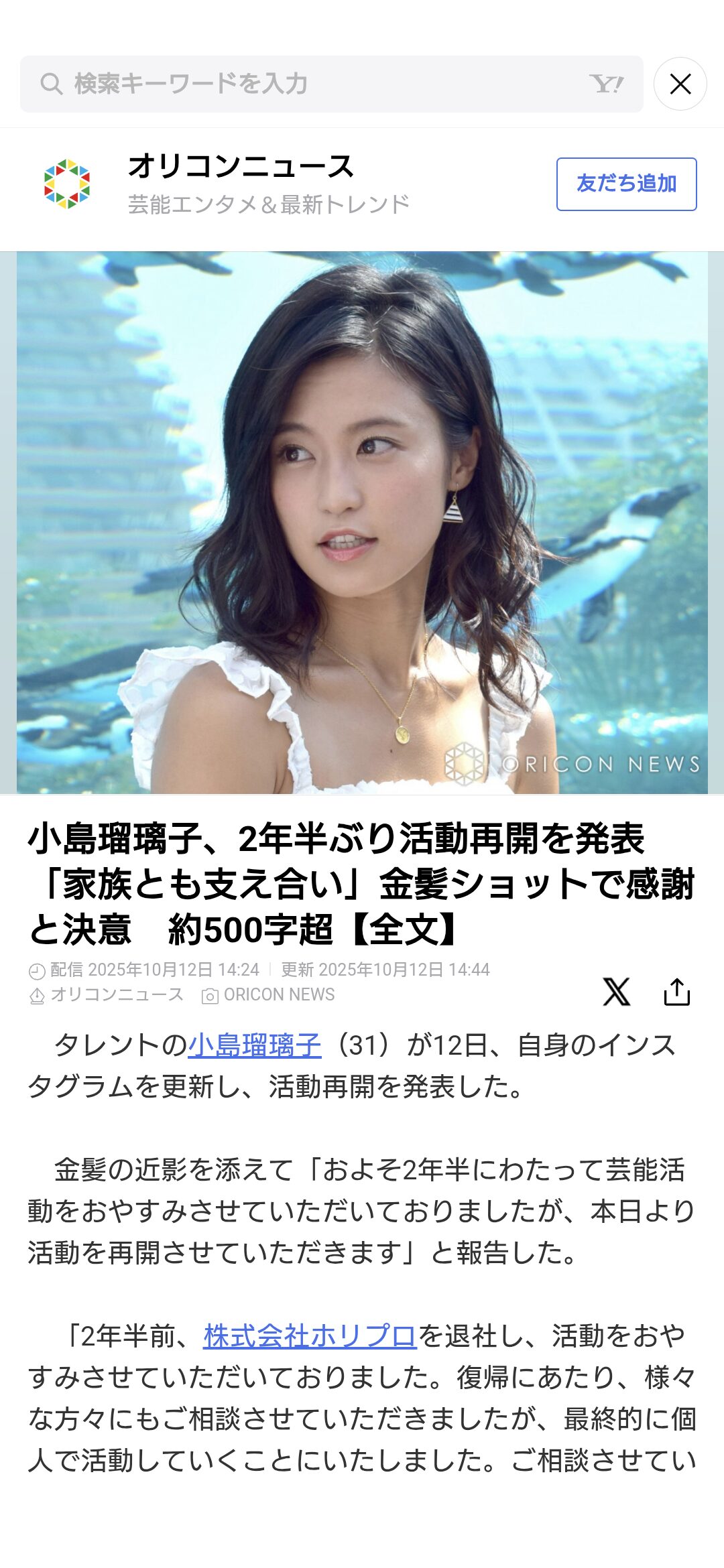Image resolution: width=724 pixels, height=1568 pixels.
Task: Open the article's main photo
Action: click(362, 523)
